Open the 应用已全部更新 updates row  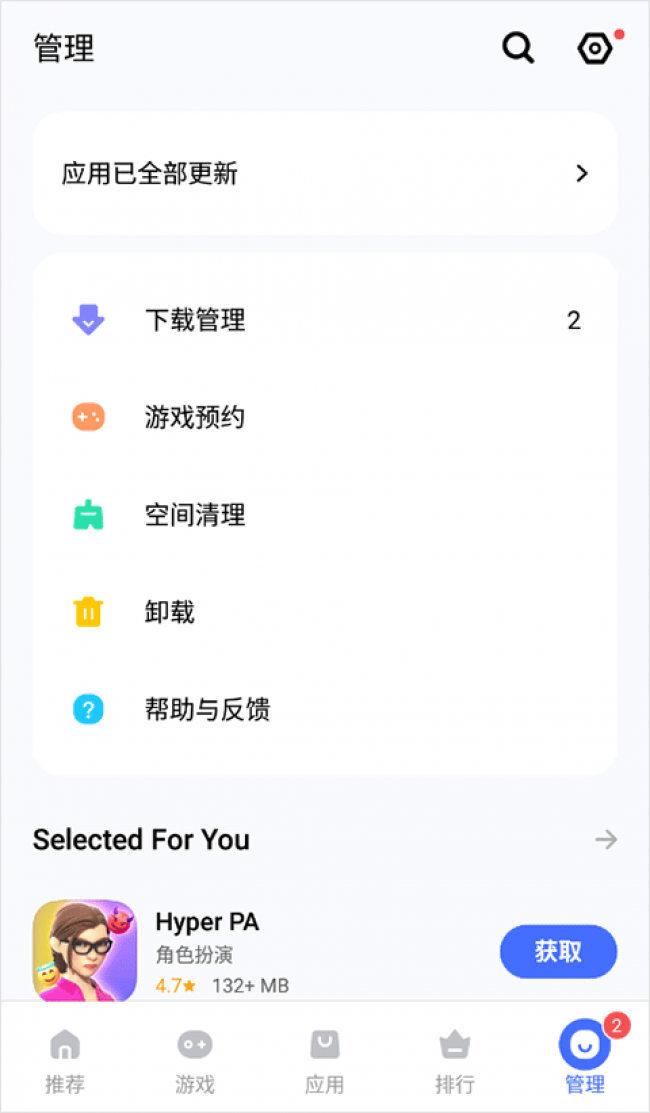tap(324, 174)
